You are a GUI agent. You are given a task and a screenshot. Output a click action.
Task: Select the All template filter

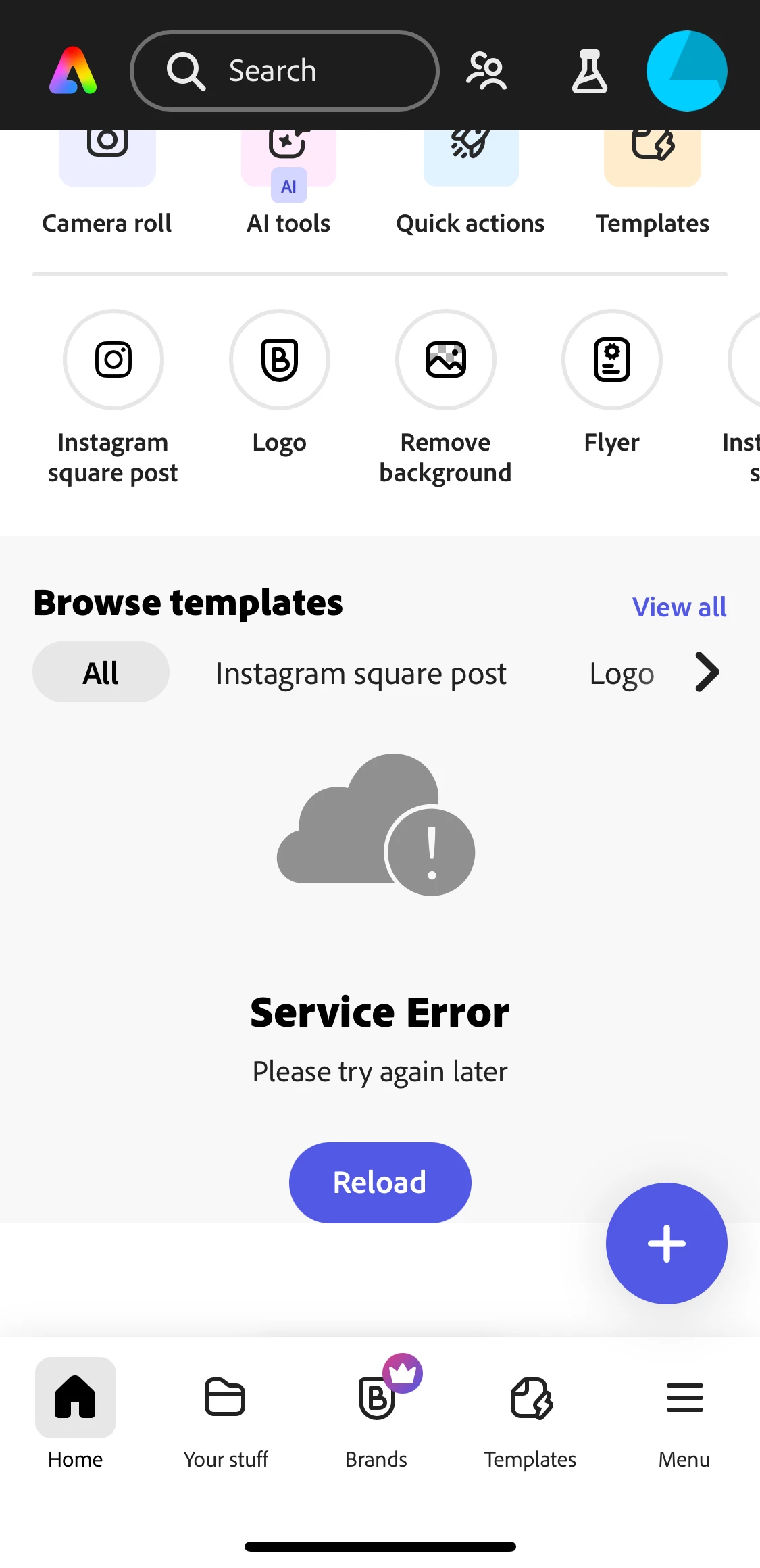click(x=101, y=672)
